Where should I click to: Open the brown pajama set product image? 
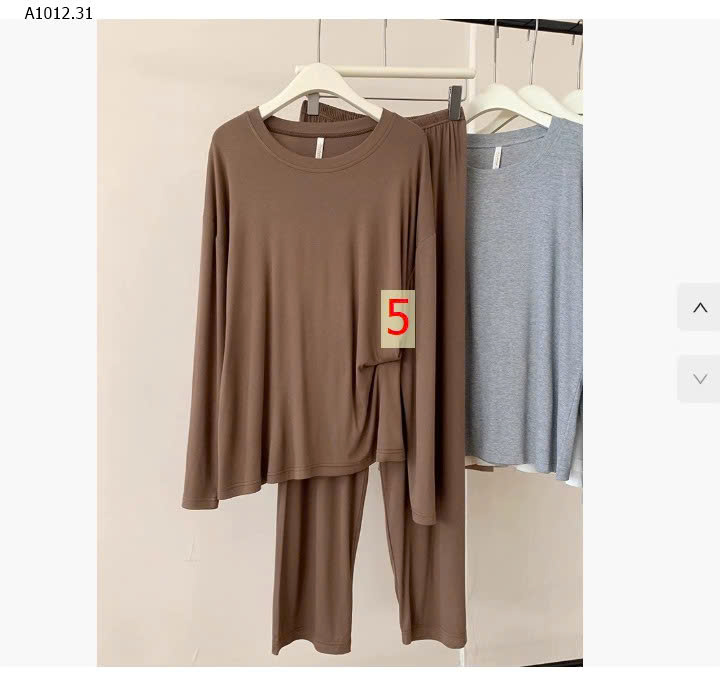[320, 350]
